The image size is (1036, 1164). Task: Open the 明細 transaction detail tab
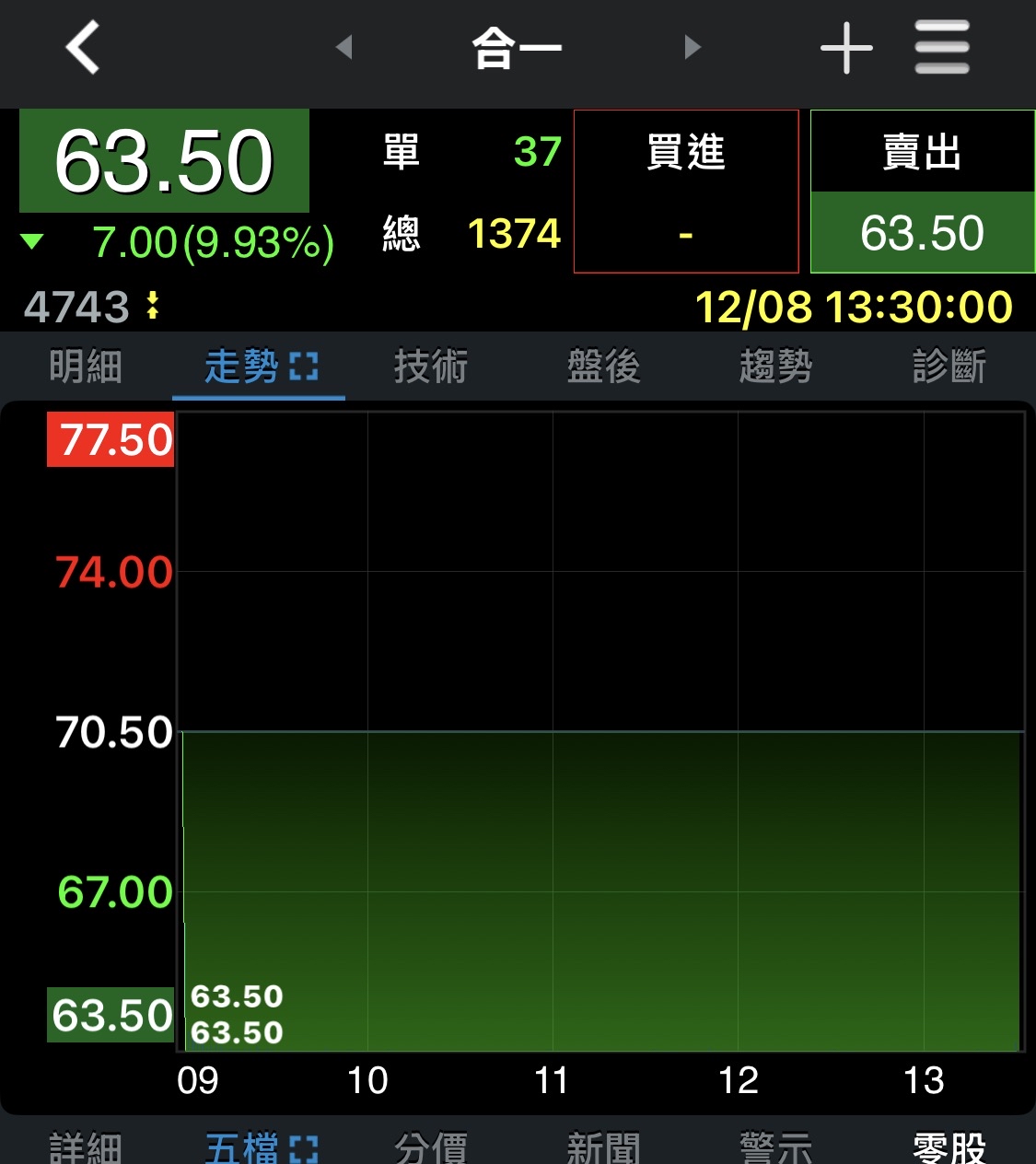click(x=87, y=365)
